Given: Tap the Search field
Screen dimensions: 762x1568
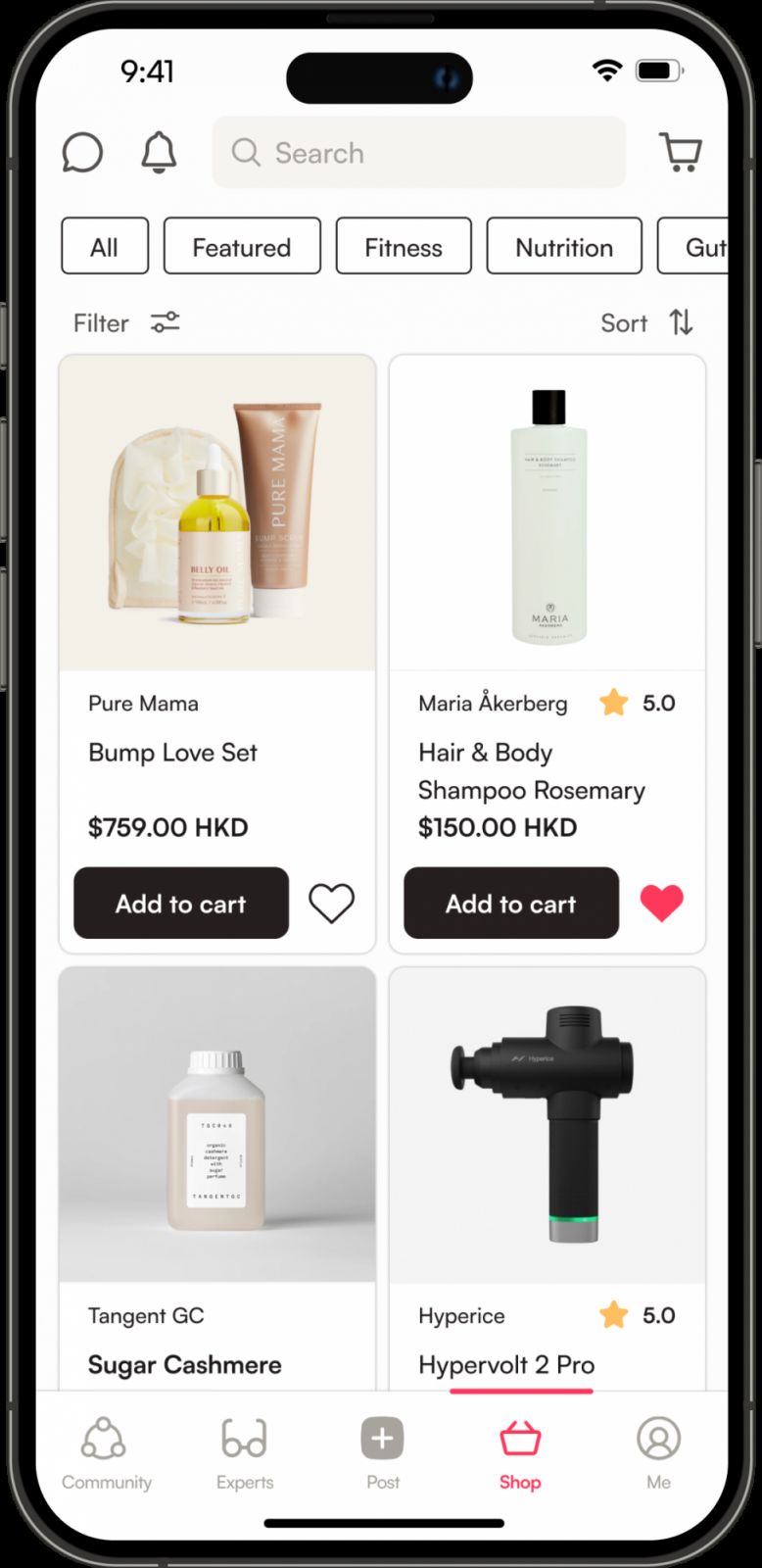Looking at the screenshot, I should (419, 153).
